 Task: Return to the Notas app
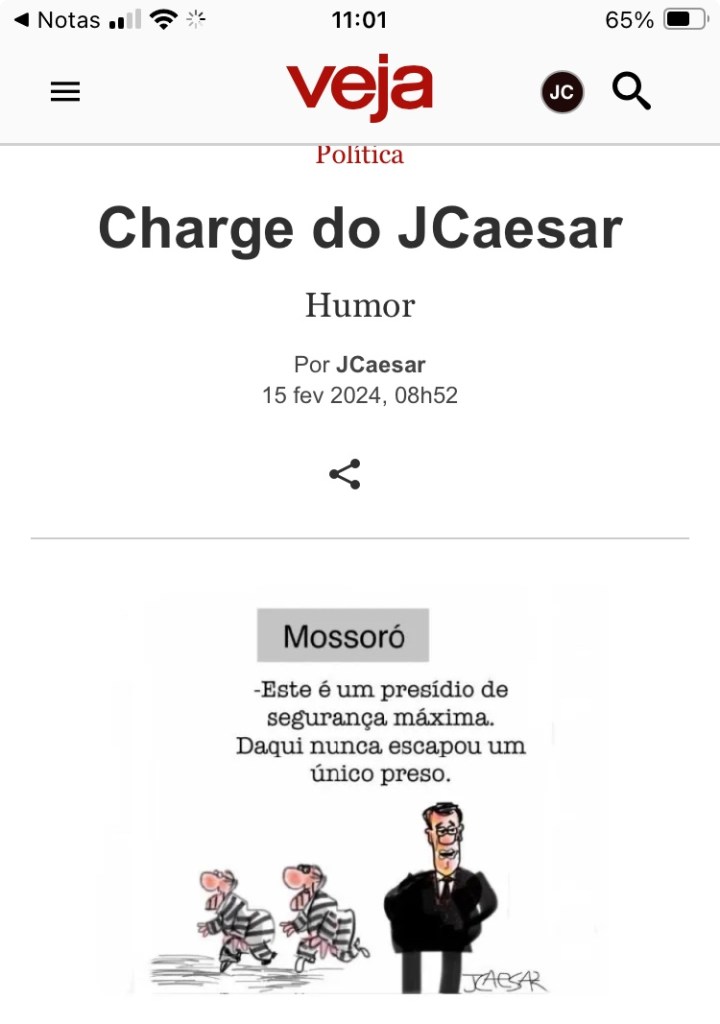57,20
